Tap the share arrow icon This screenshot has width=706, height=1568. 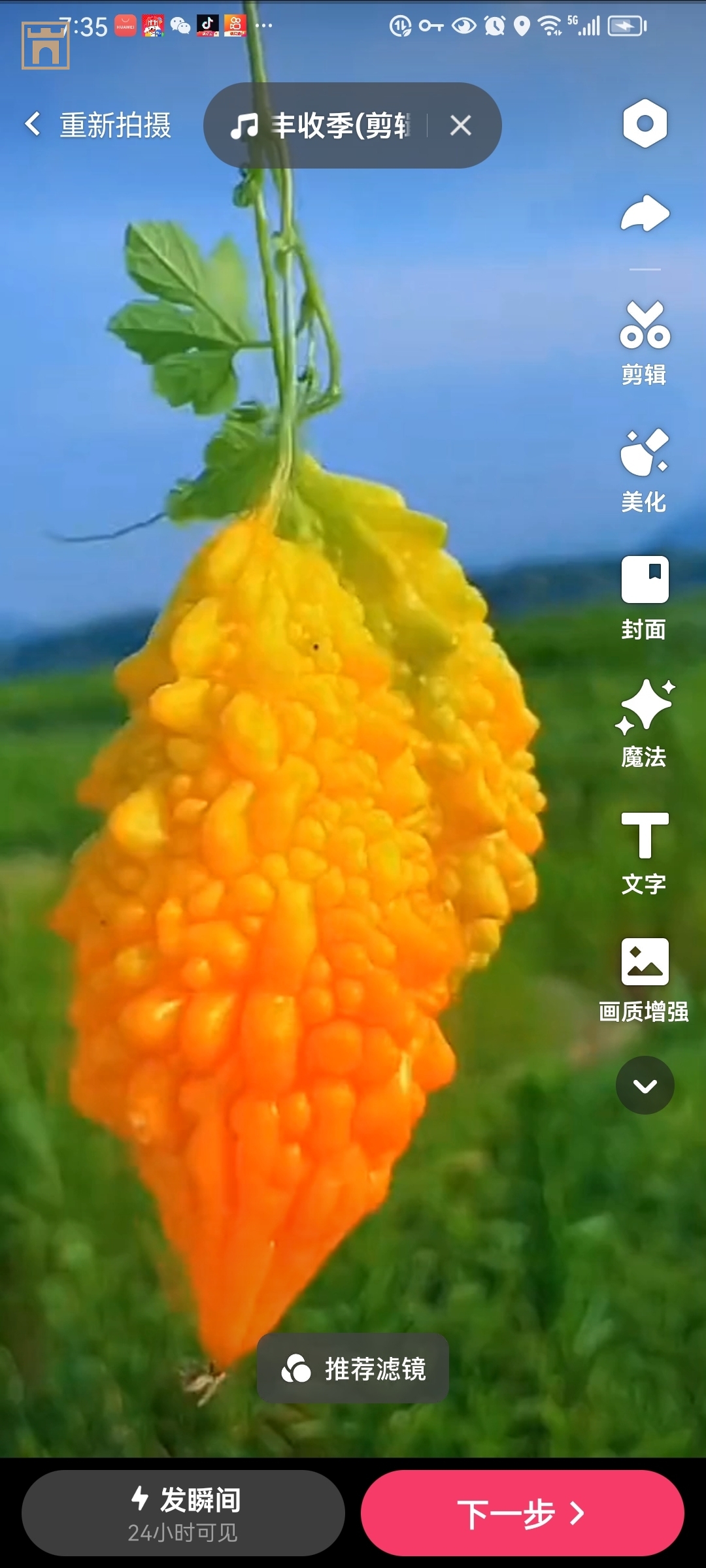(x=645, y=214)
